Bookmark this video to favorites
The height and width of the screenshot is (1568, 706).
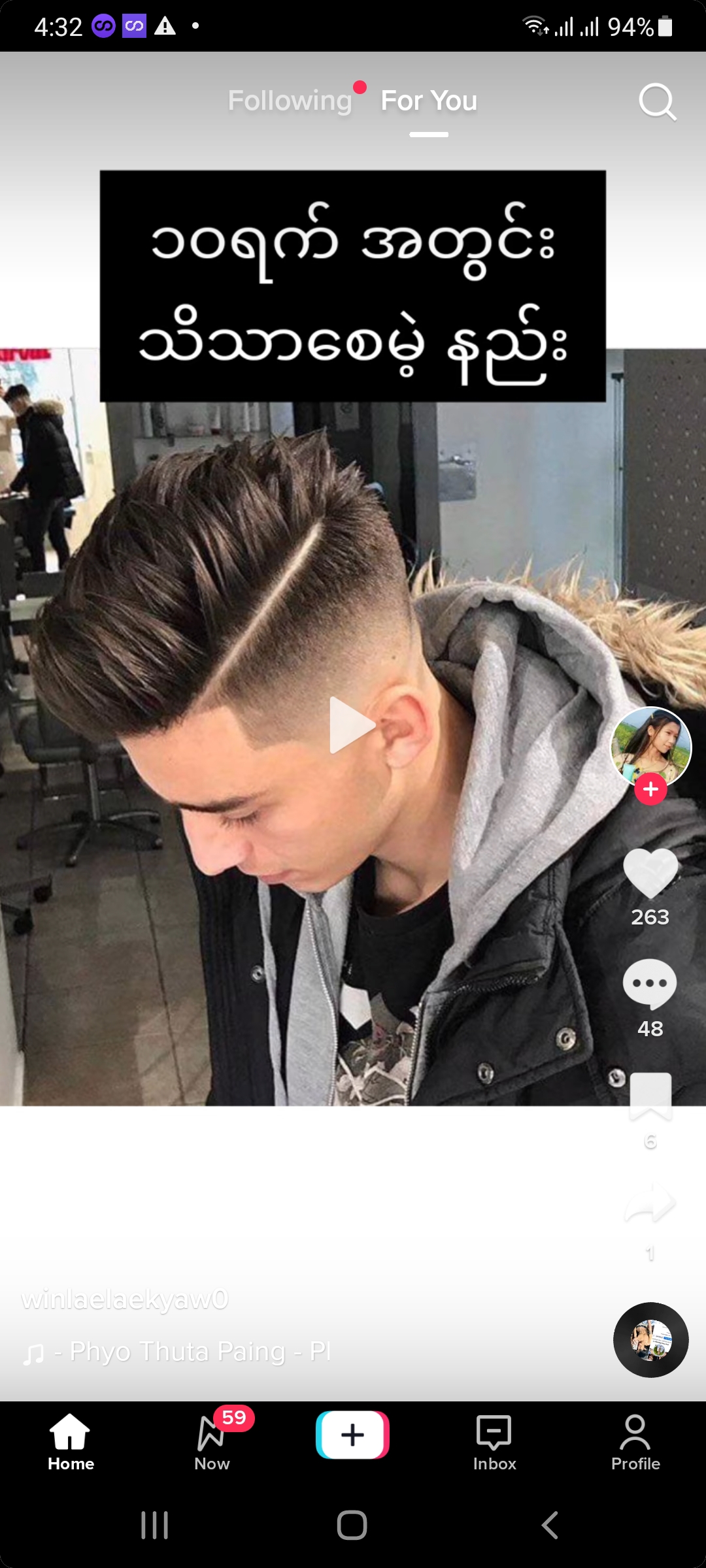(x=650, y=1096)
